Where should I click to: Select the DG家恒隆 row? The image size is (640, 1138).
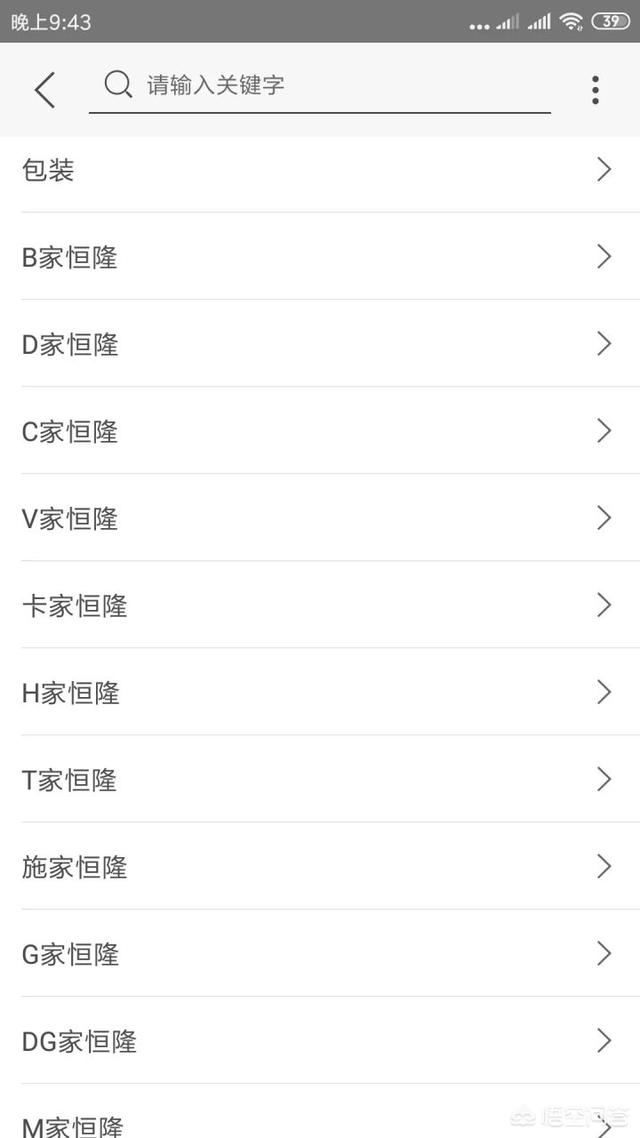(x=320, y=1041)
